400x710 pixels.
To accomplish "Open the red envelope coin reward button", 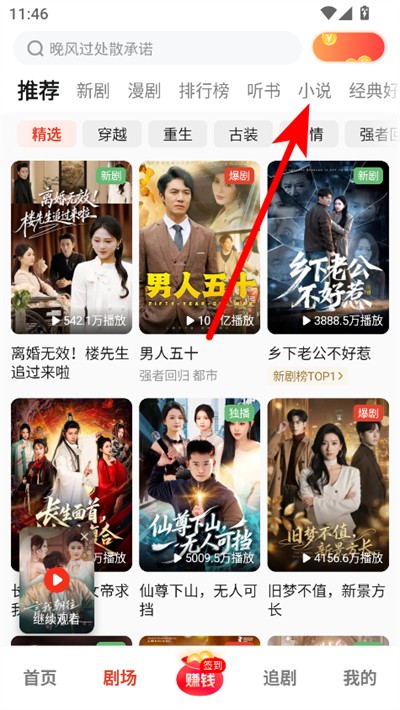I will 348,47.
